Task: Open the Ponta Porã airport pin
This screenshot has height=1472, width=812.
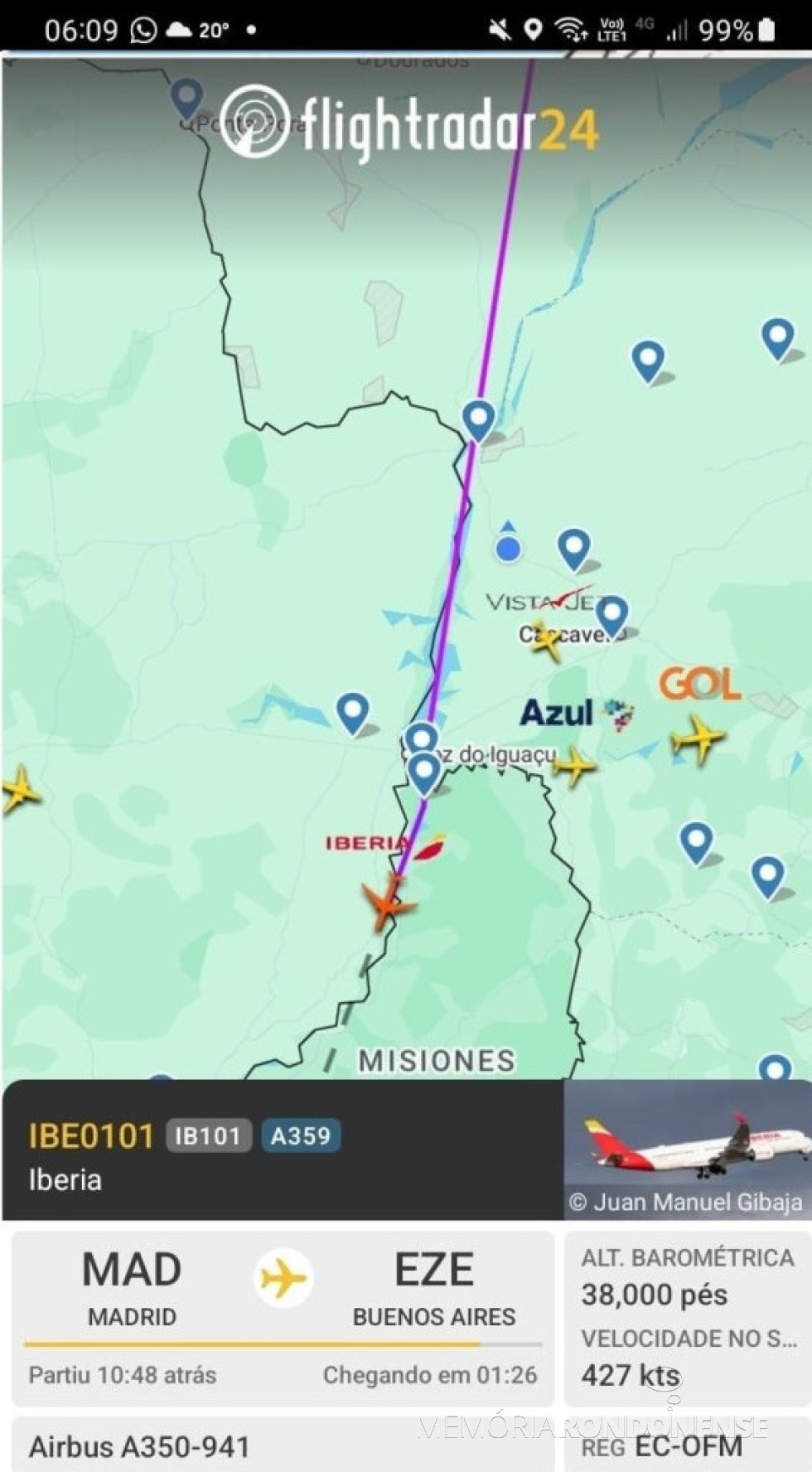Action: pyautogui.click(x=187, y=99)
